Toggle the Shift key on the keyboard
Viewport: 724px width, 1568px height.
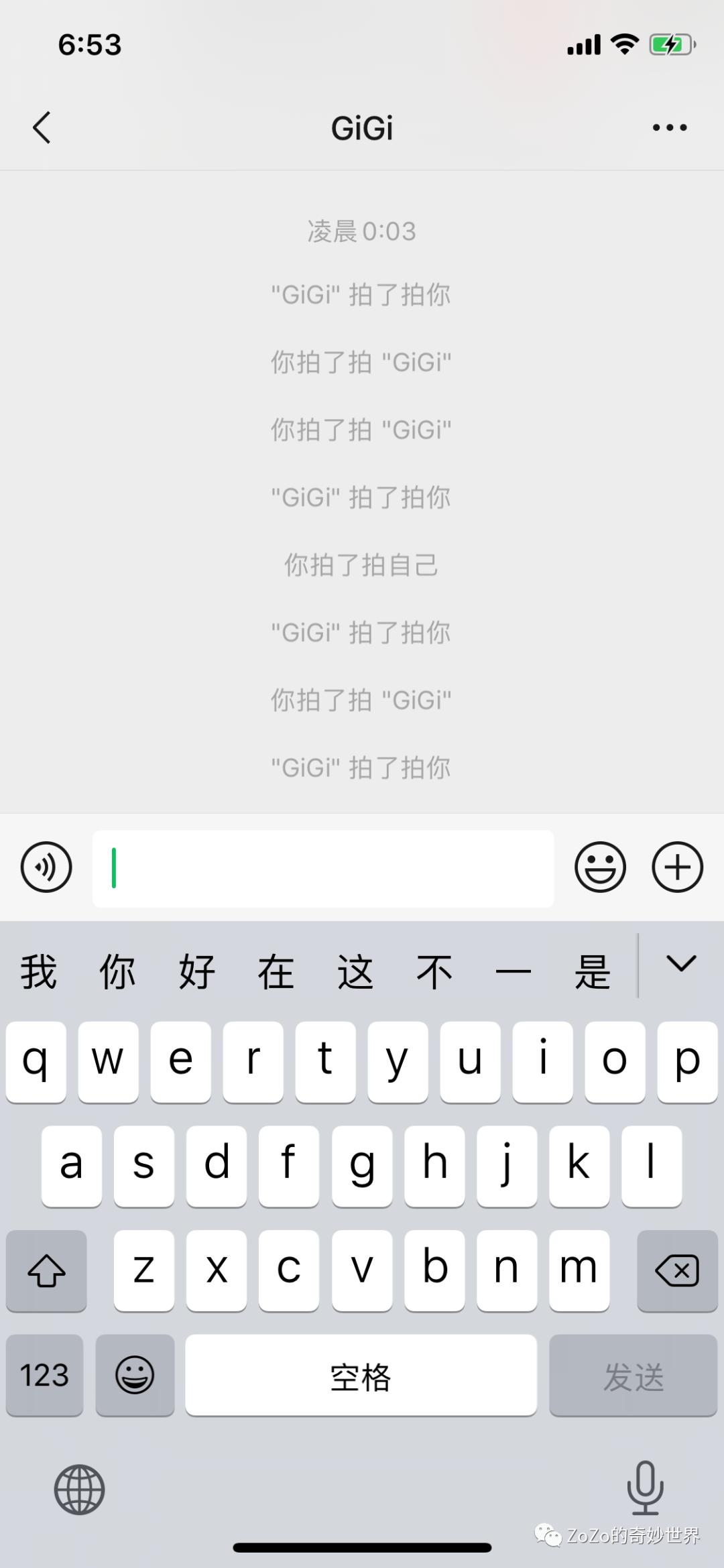(x=46, y=1270)
